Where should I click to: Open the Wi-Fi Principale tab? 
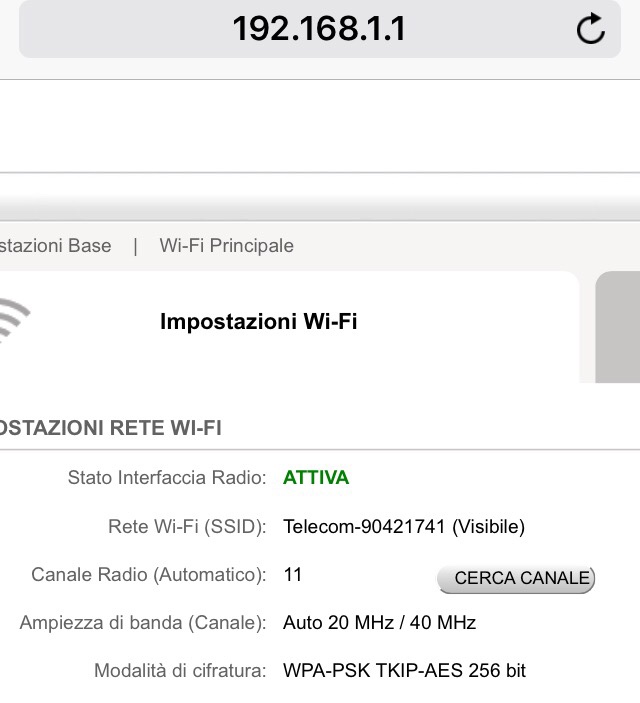pos(226,246)
